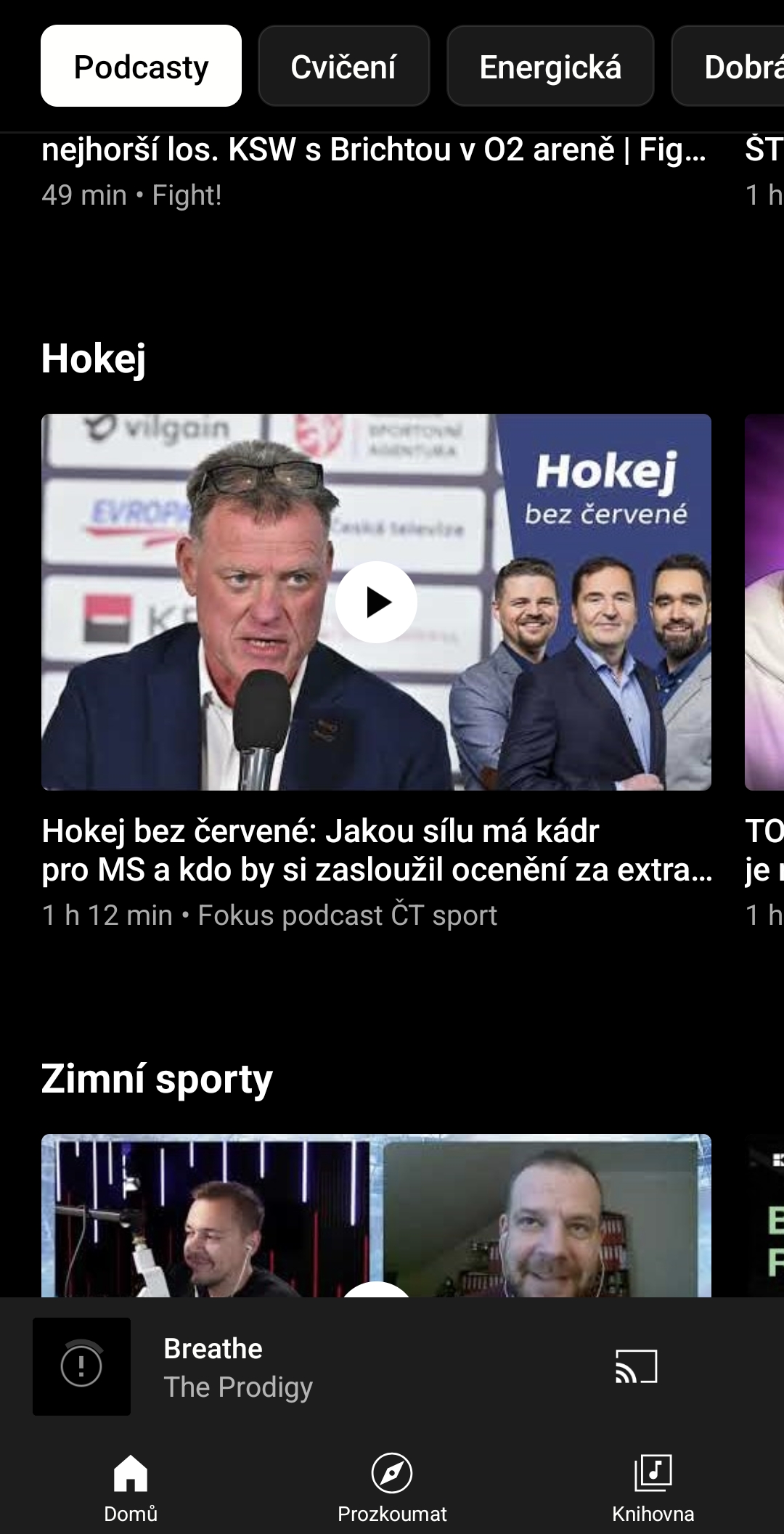The height and width of the screenshot is (1534, 784).
Task: Tap the cast icon in the mini player
Action: [636, 1366]
